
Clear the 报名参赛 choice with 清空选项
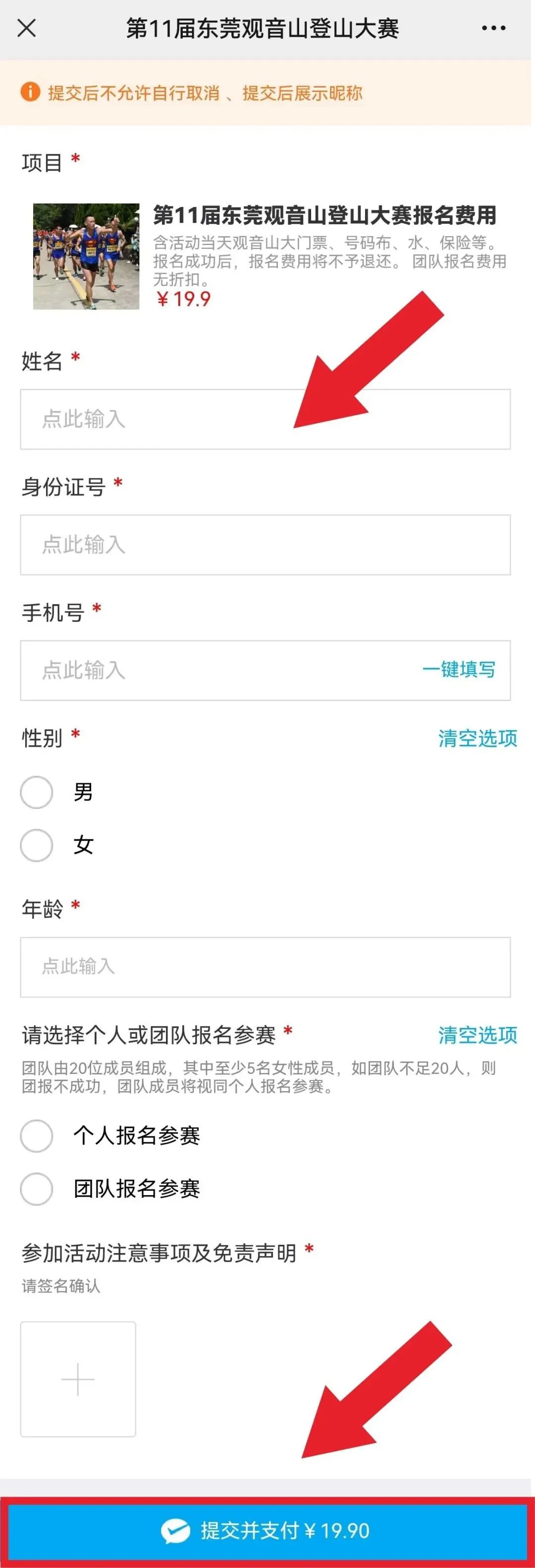[x=477, y=1035]
